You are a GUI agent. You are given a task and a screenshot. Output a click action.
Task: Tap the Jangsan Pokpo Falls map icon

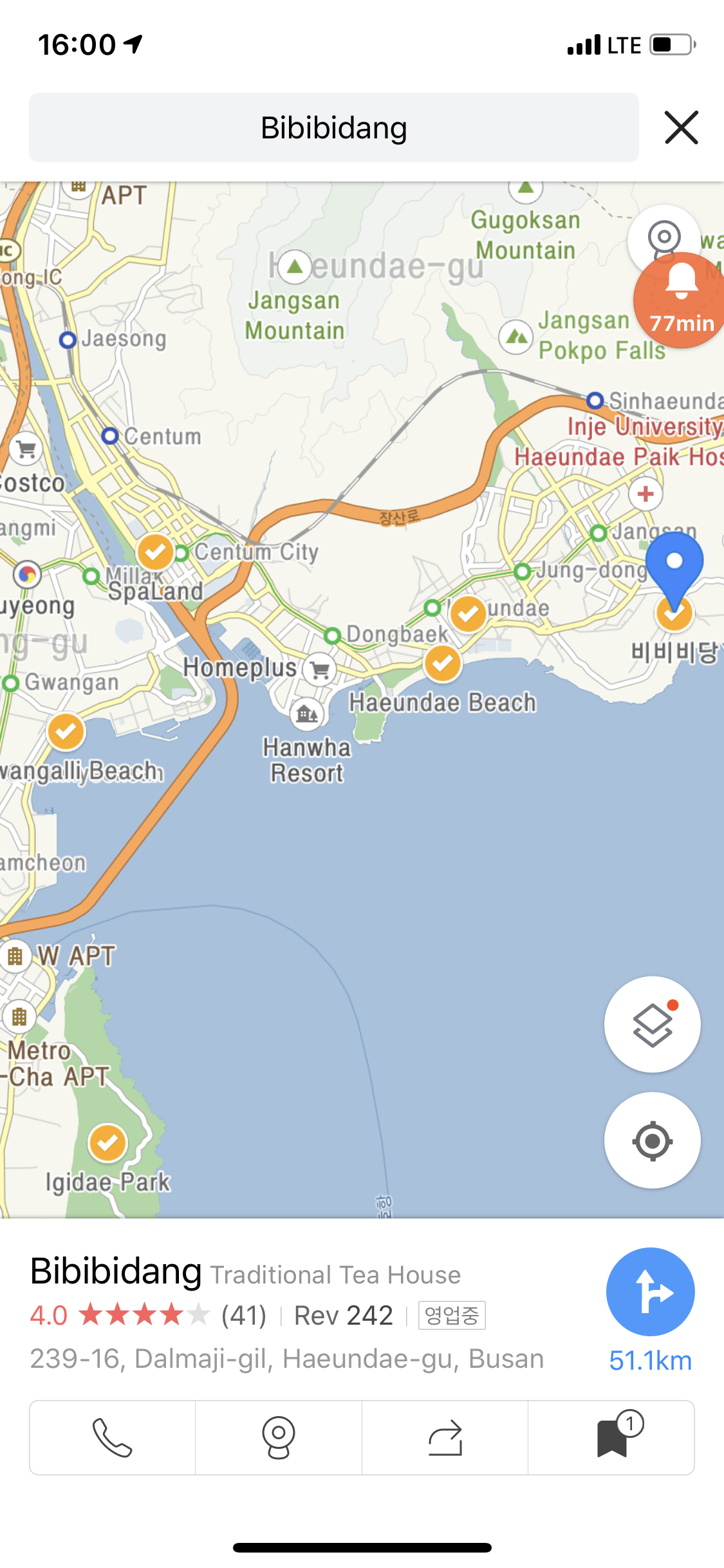(516, 335)
